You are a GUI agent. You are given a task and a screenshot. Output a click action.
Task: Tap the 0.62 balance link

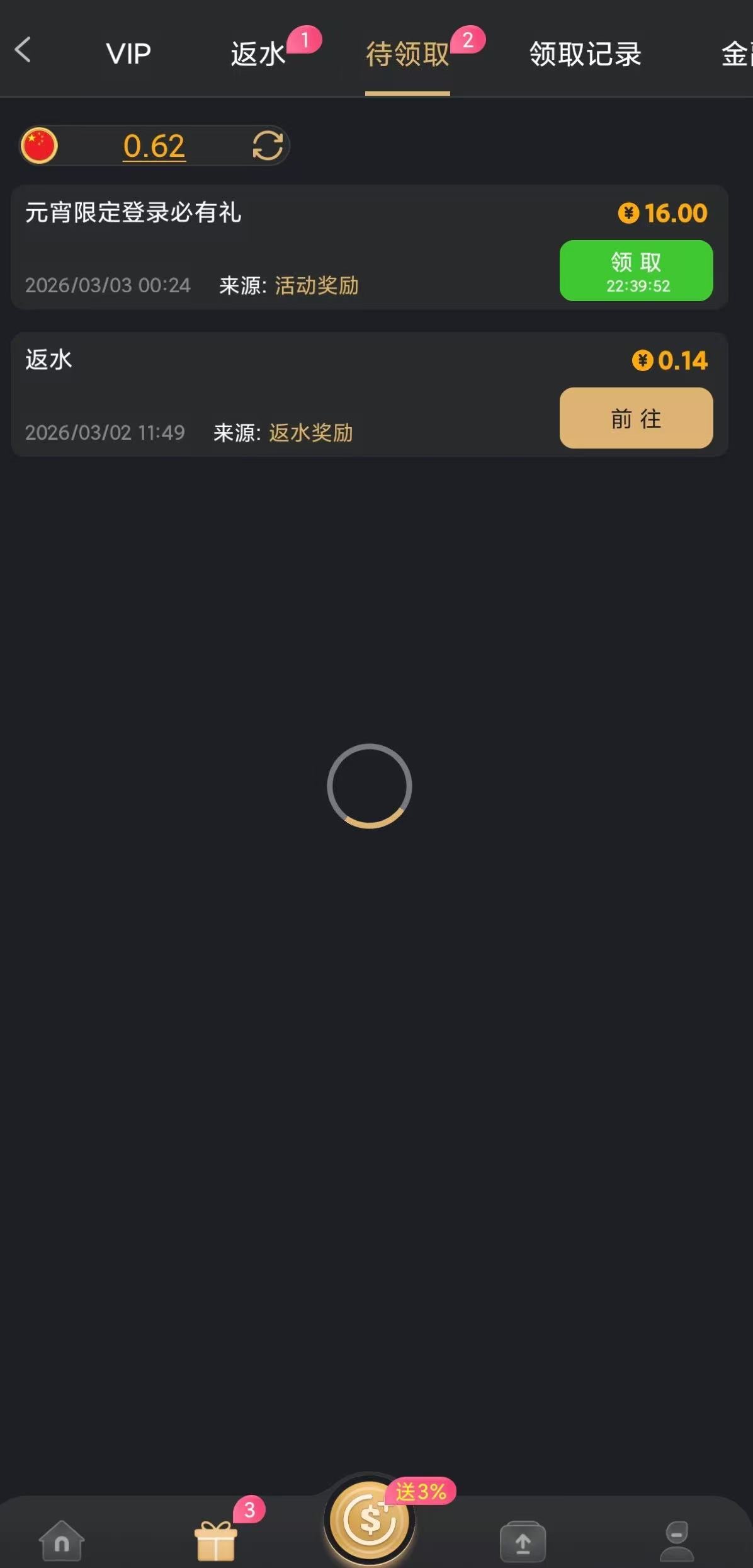tap(154, 146)
